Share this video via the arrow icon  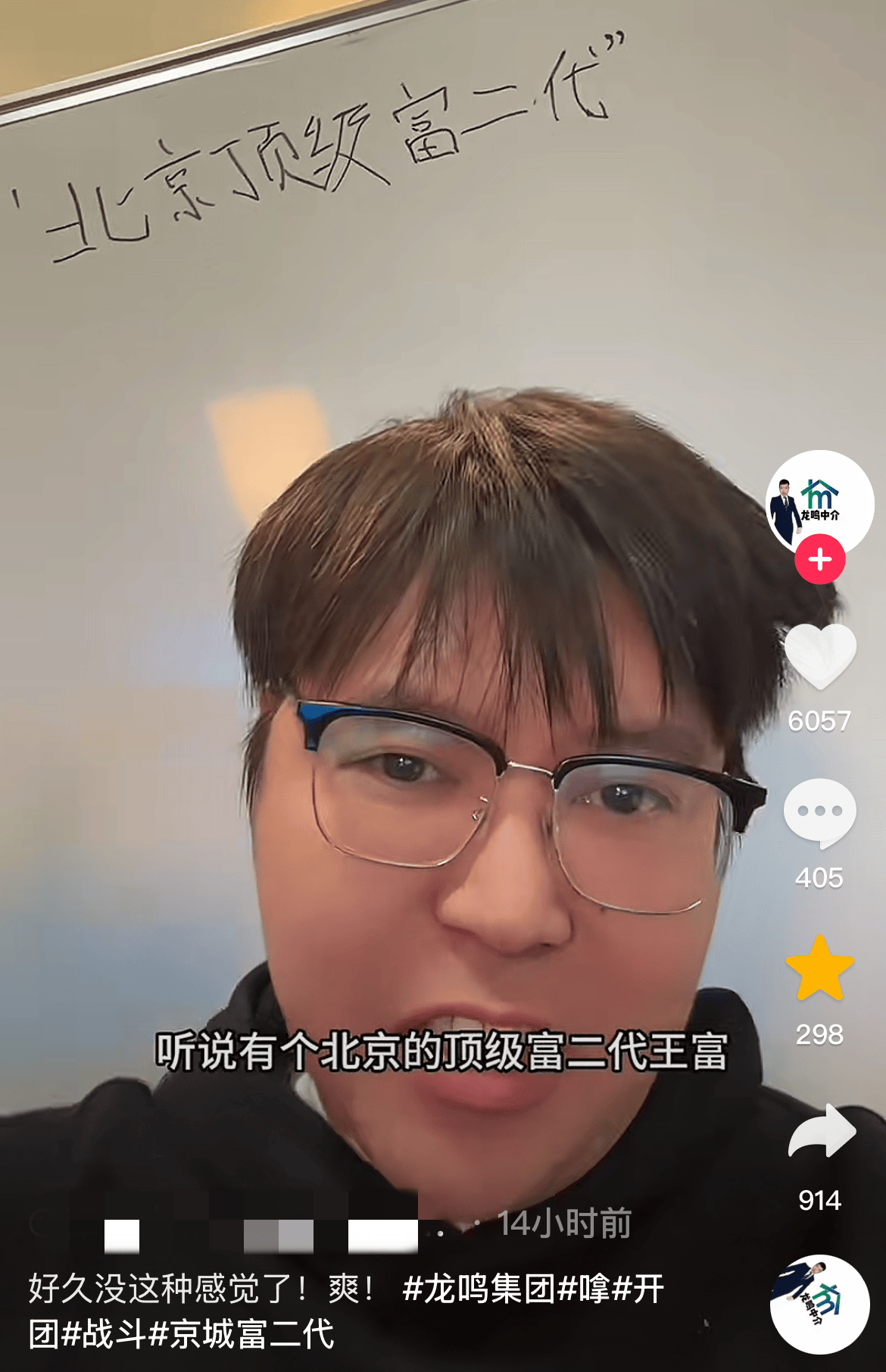click(x=821, y=1130)
